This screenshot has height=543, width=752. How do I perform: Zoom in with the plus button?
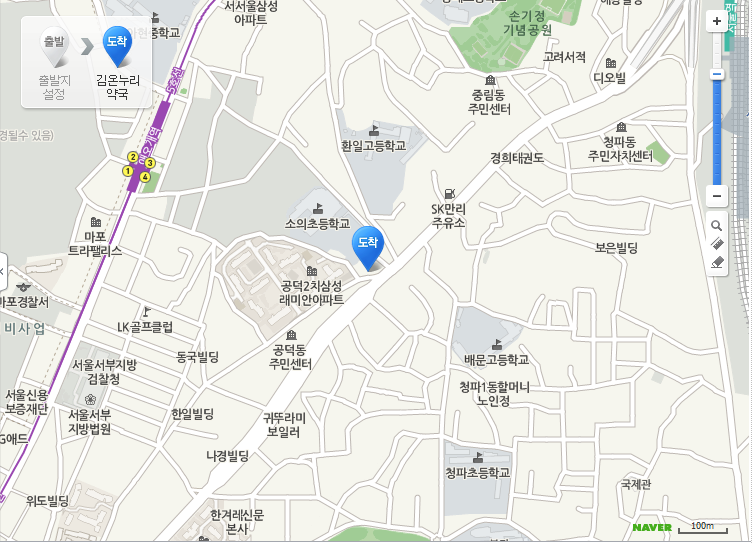(x=717, y=21)
